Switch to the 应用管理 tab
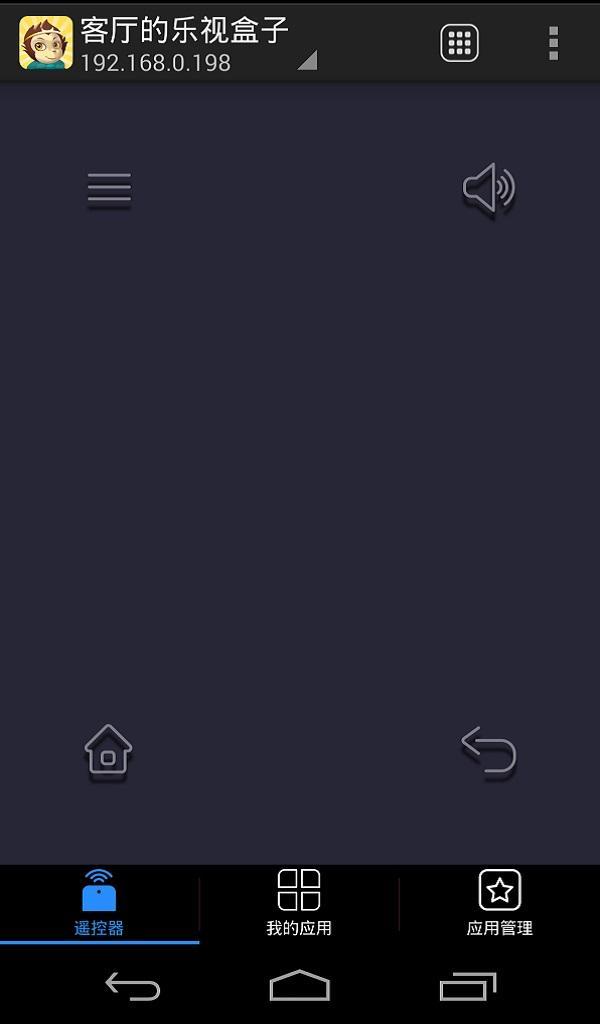The width and height of the screenshot is (600, 1024). tap(499, 903)
